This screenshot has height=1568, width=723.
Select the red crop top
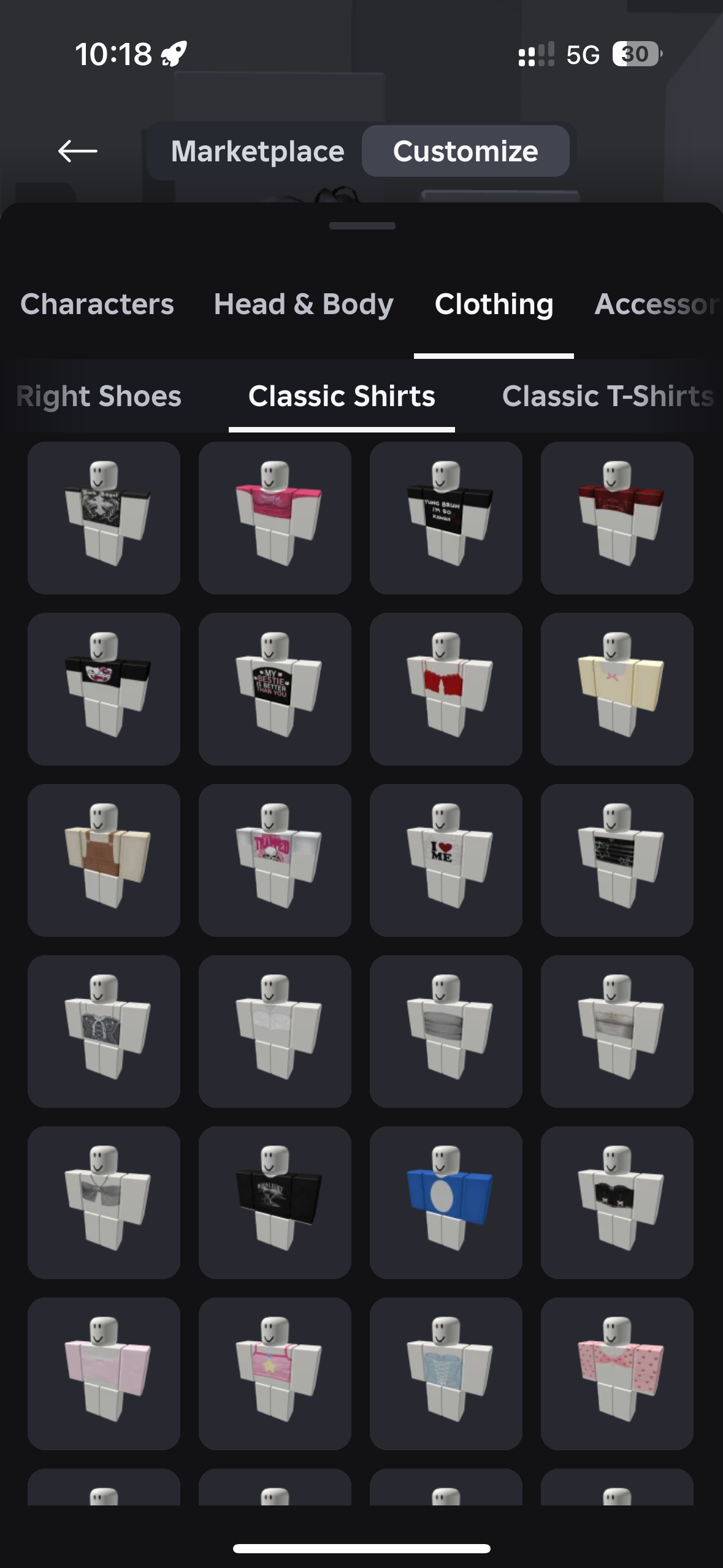[446, 689]
